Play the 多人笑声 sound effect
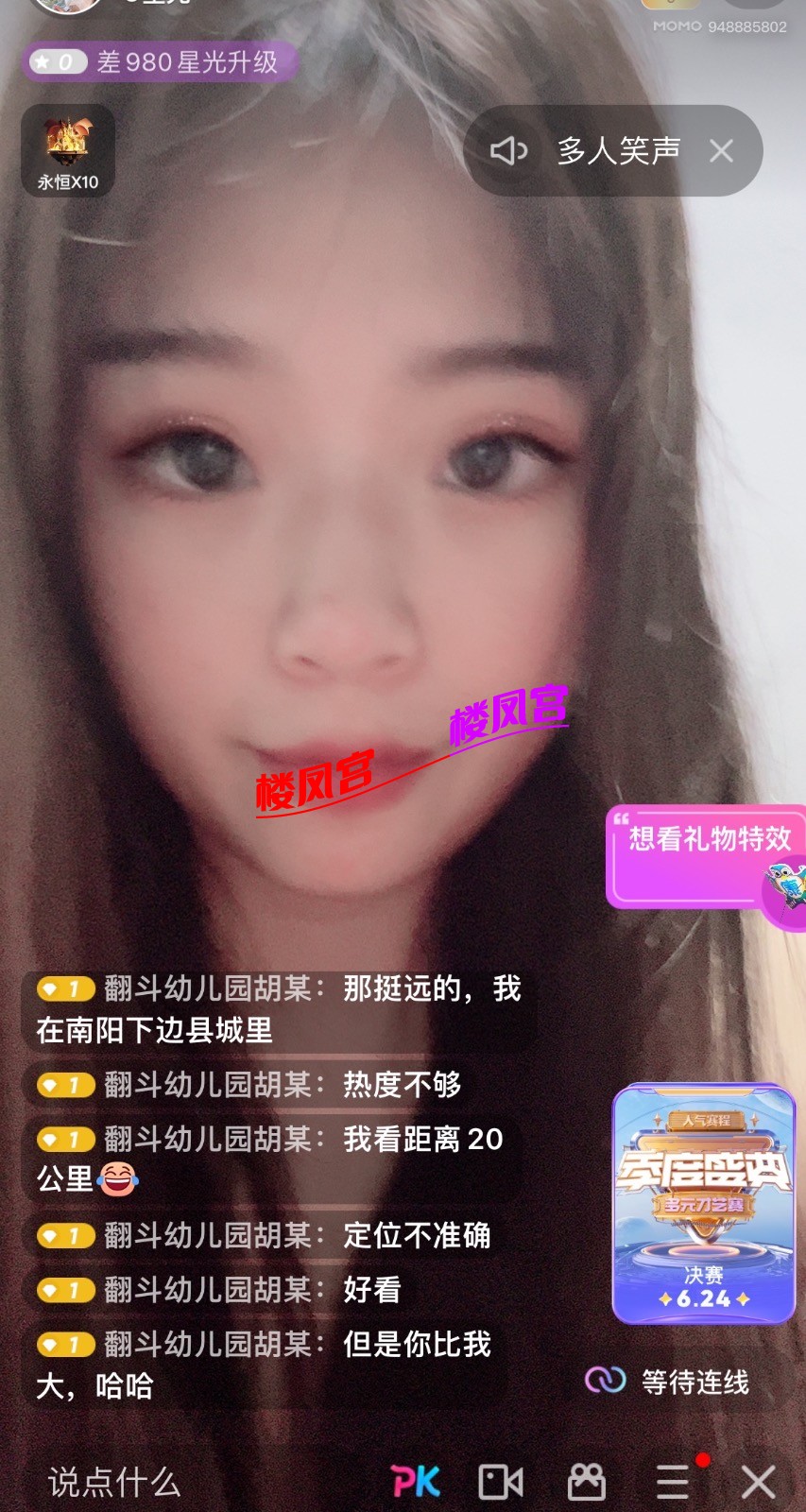 [x=588, y=150]
